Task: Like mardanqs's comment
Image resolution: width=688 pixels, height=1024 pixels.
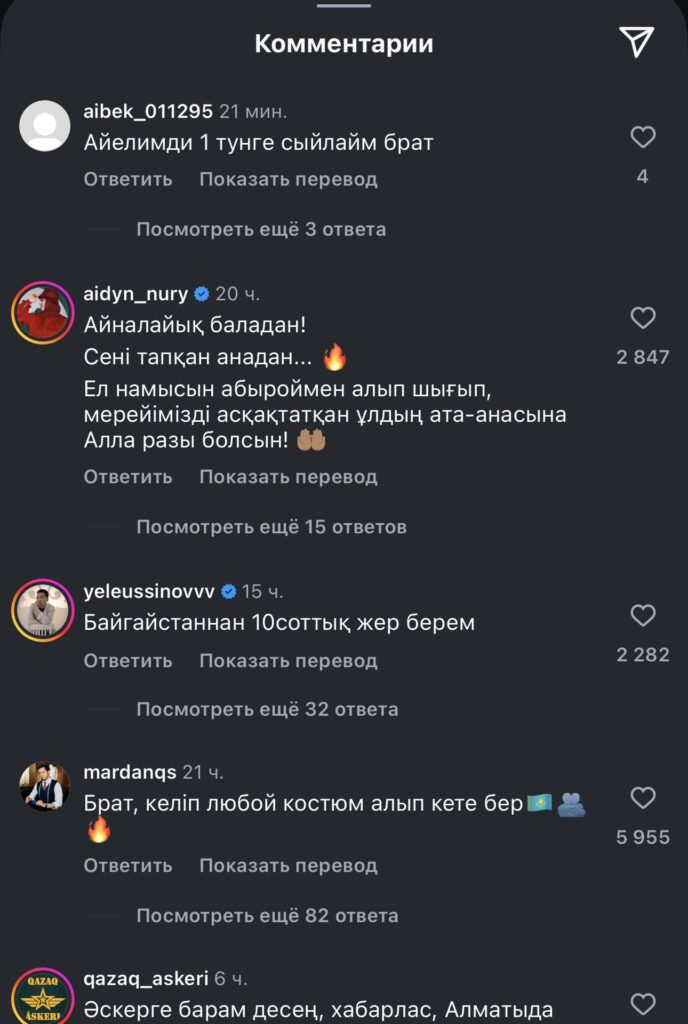Action: (643, 798)
